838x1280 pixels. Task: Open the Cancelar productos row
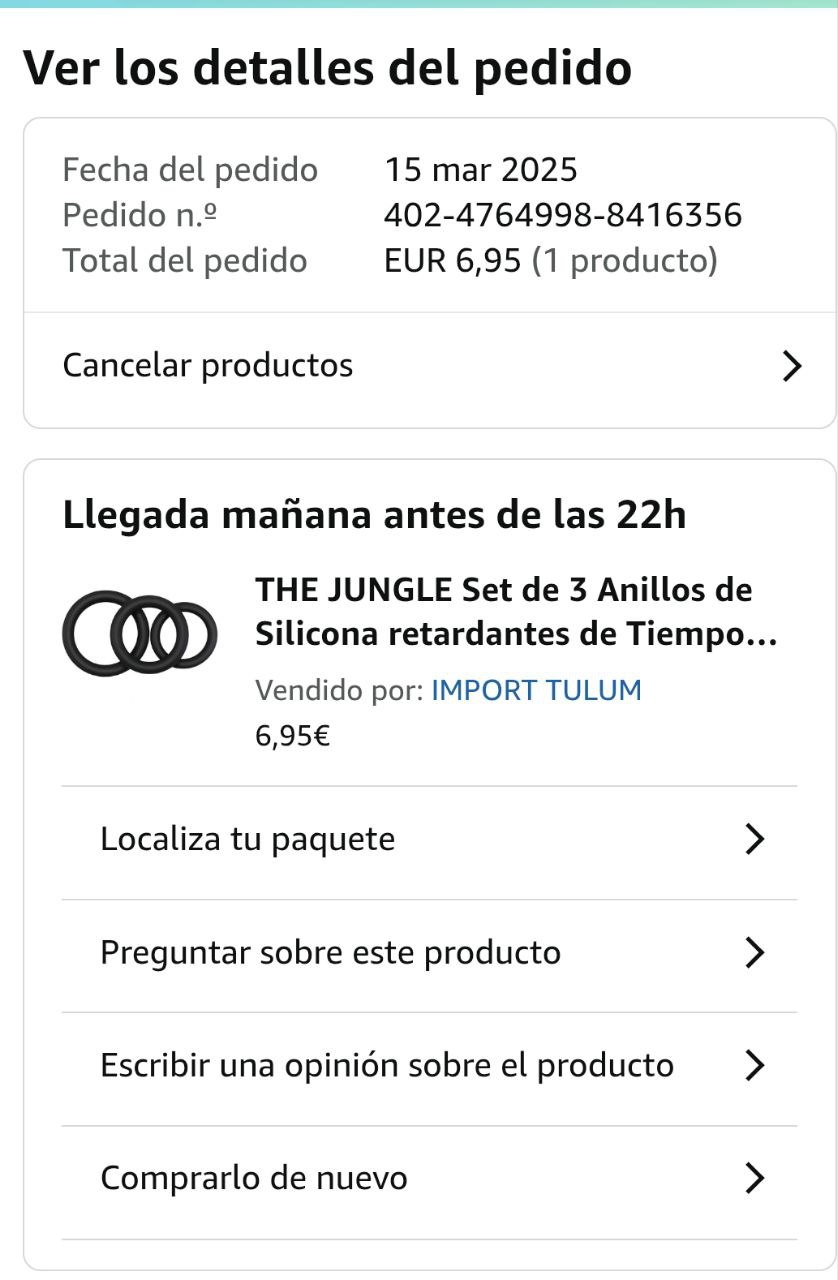(430, 366)
